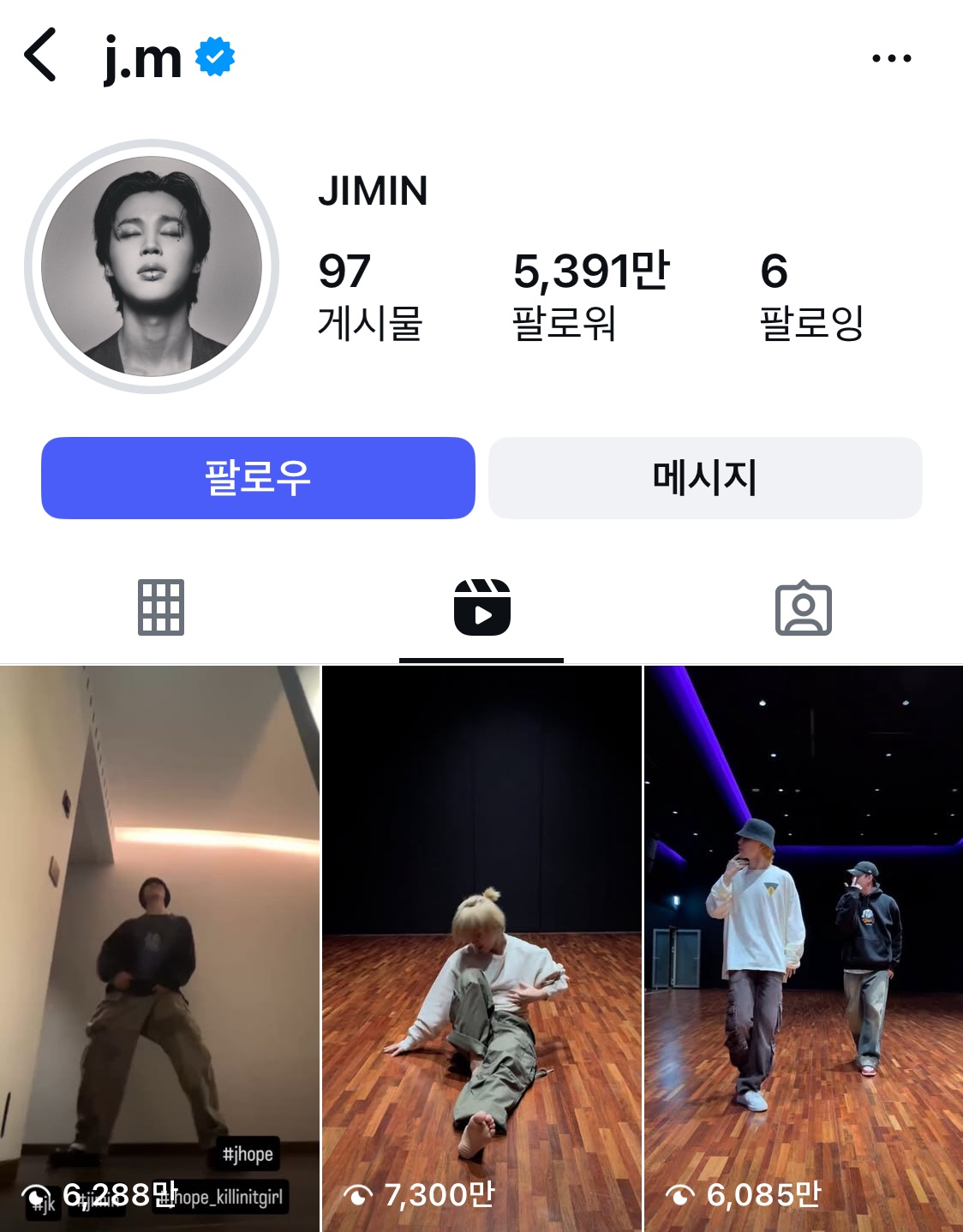Open the 6 팔로잉 following list
This screenshot has width=963, height=1232.
click(x=810, y=296)
